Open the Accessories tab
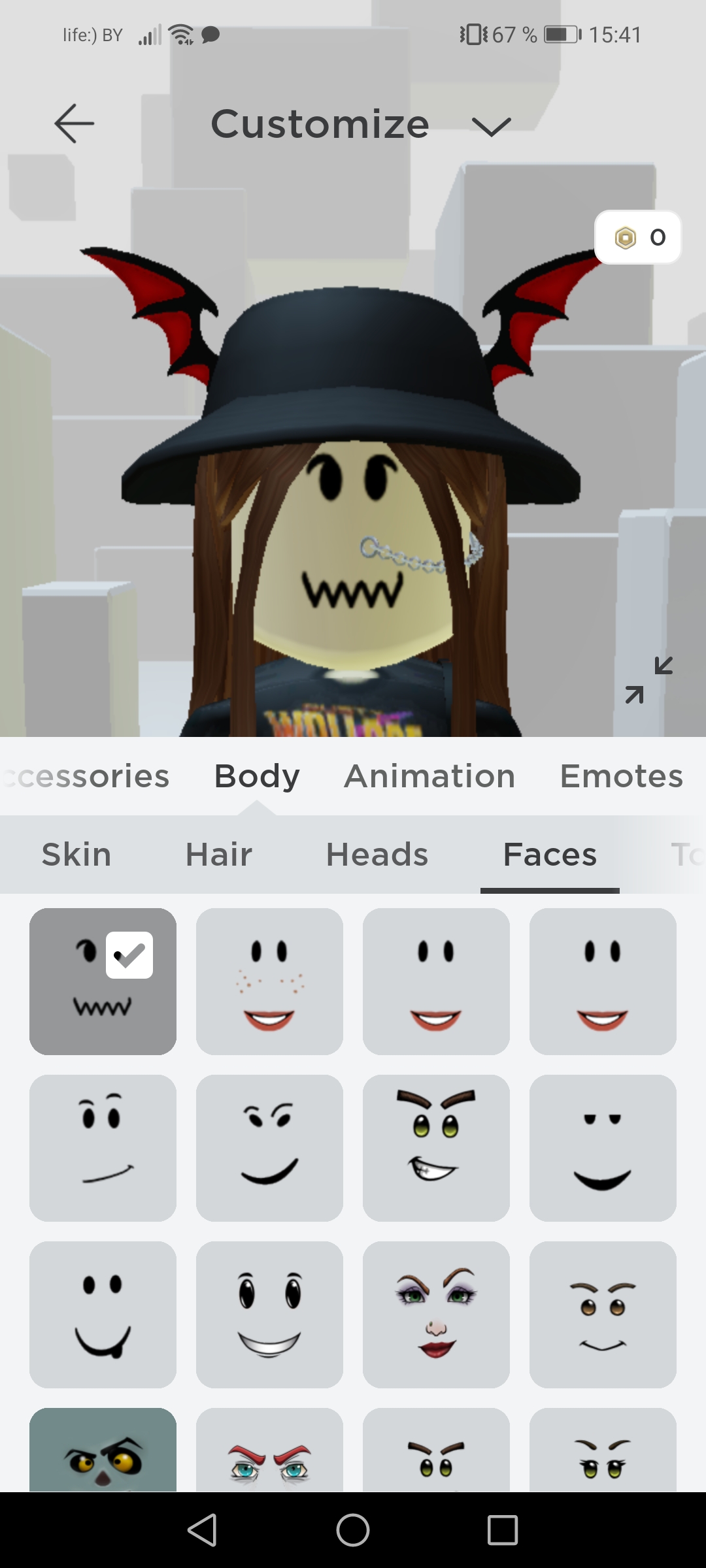The height and width of the screenshot is (1568, 706). [85, 776]
